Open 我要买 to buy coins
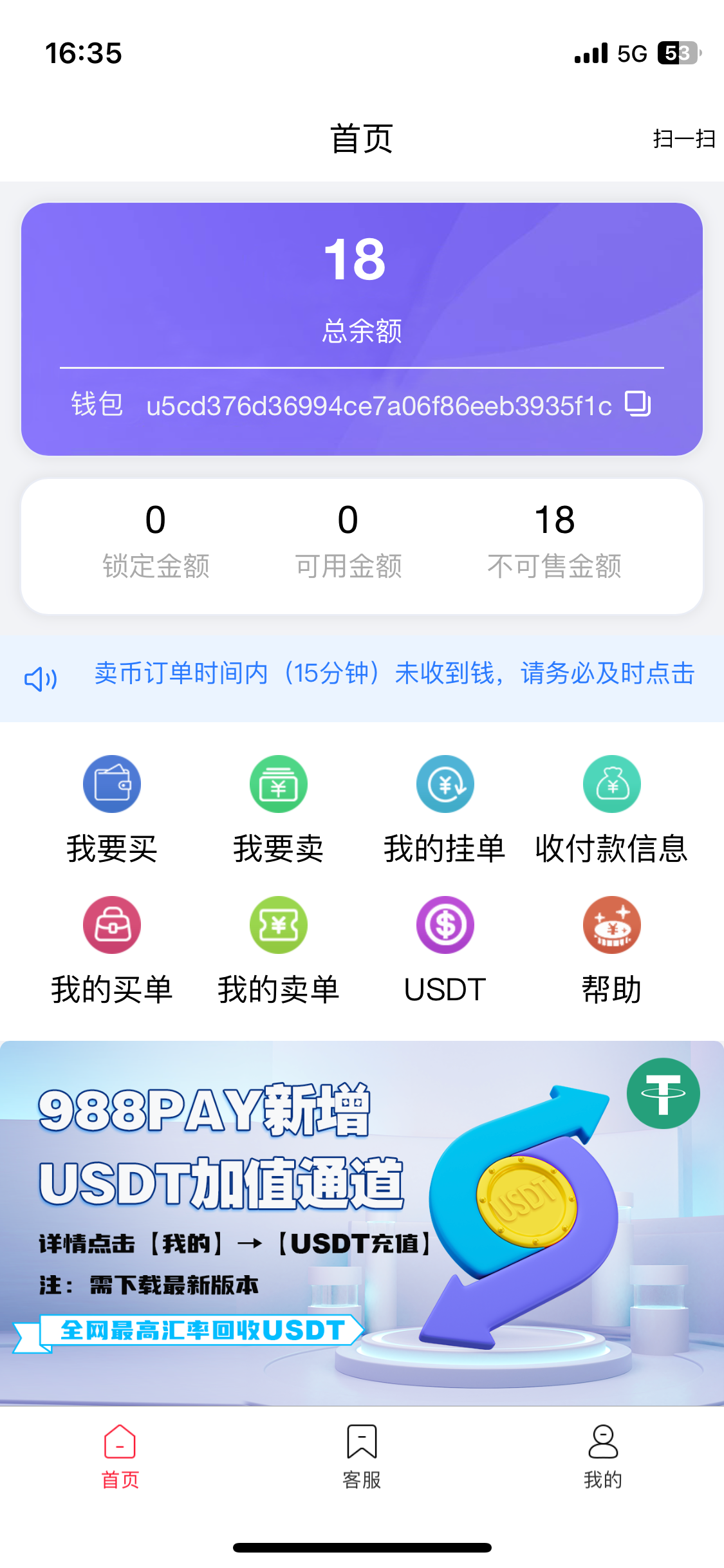724x1568 pixels. coord(112,808)
